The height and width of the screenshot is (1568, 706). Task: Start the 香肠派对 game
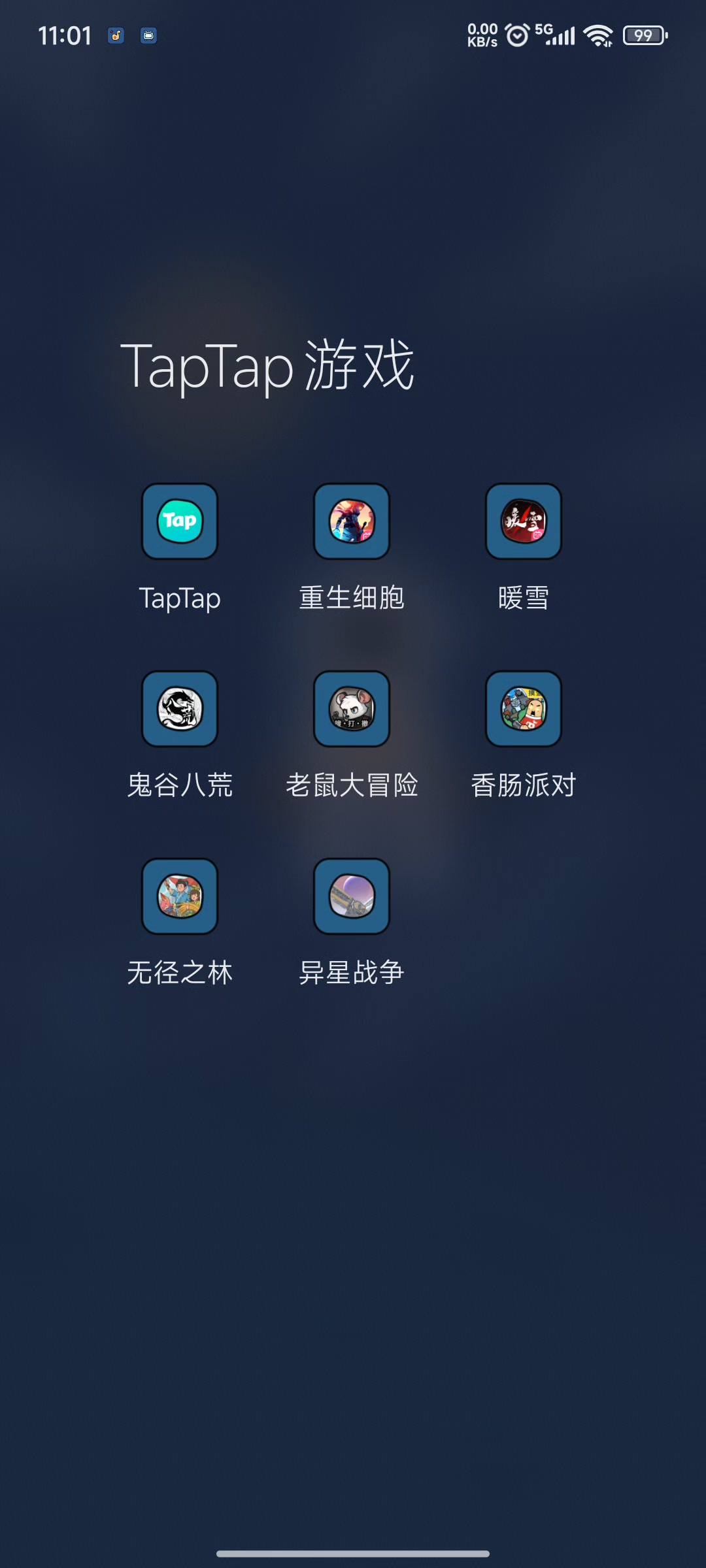tap(524, 709)
